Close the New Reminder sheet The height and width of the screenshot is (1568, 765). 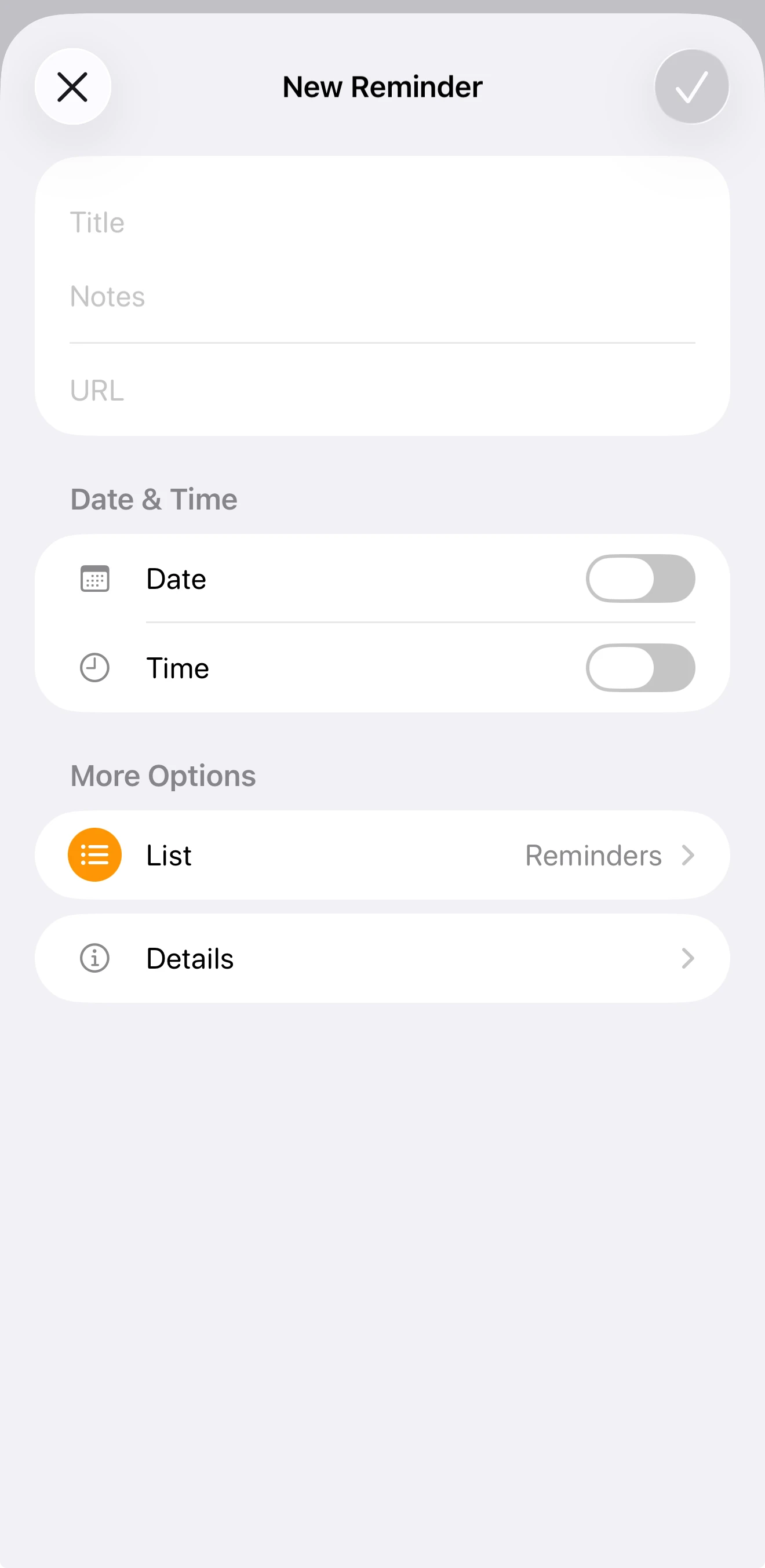coord(72,86)
